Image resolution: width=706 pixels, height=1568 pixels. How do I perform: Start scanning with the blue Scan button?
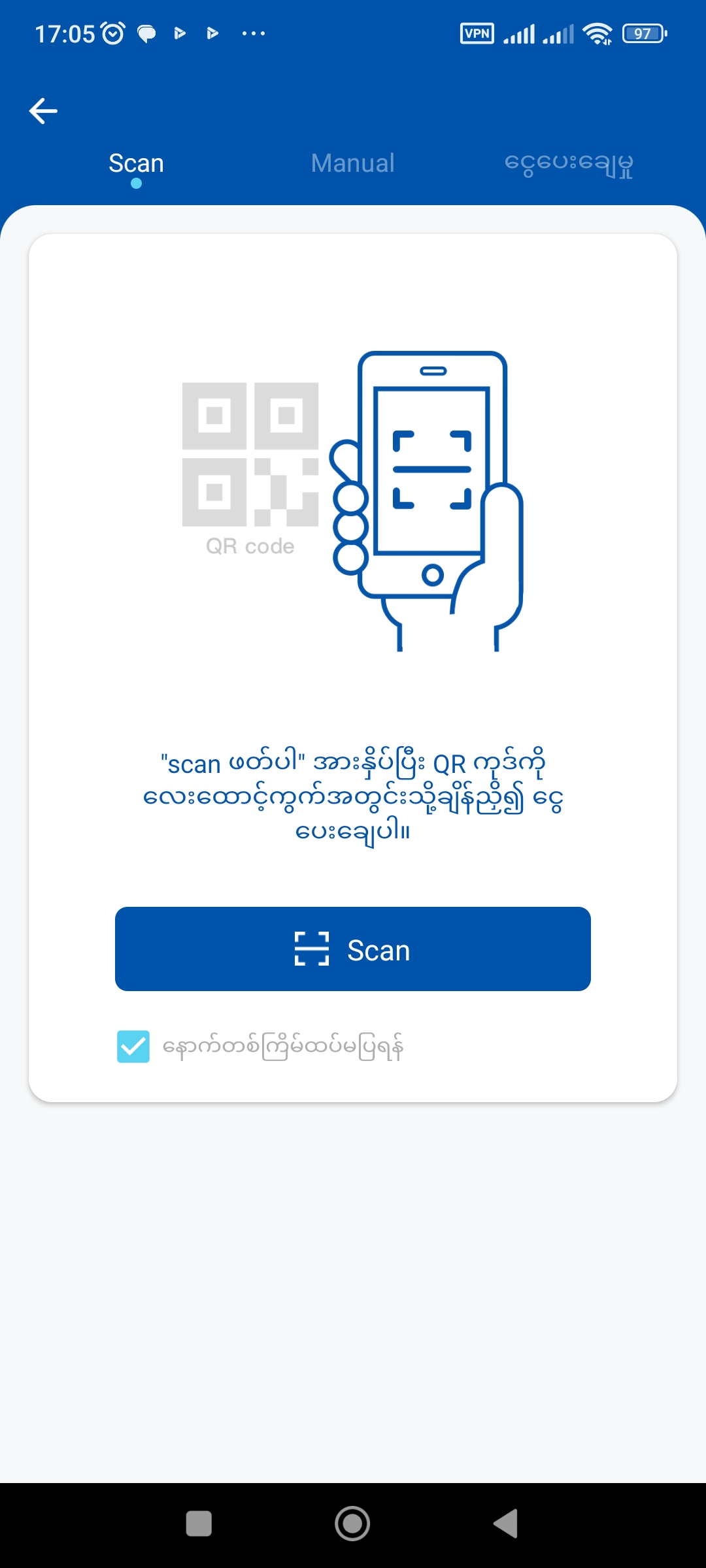(x=353, y=949)
